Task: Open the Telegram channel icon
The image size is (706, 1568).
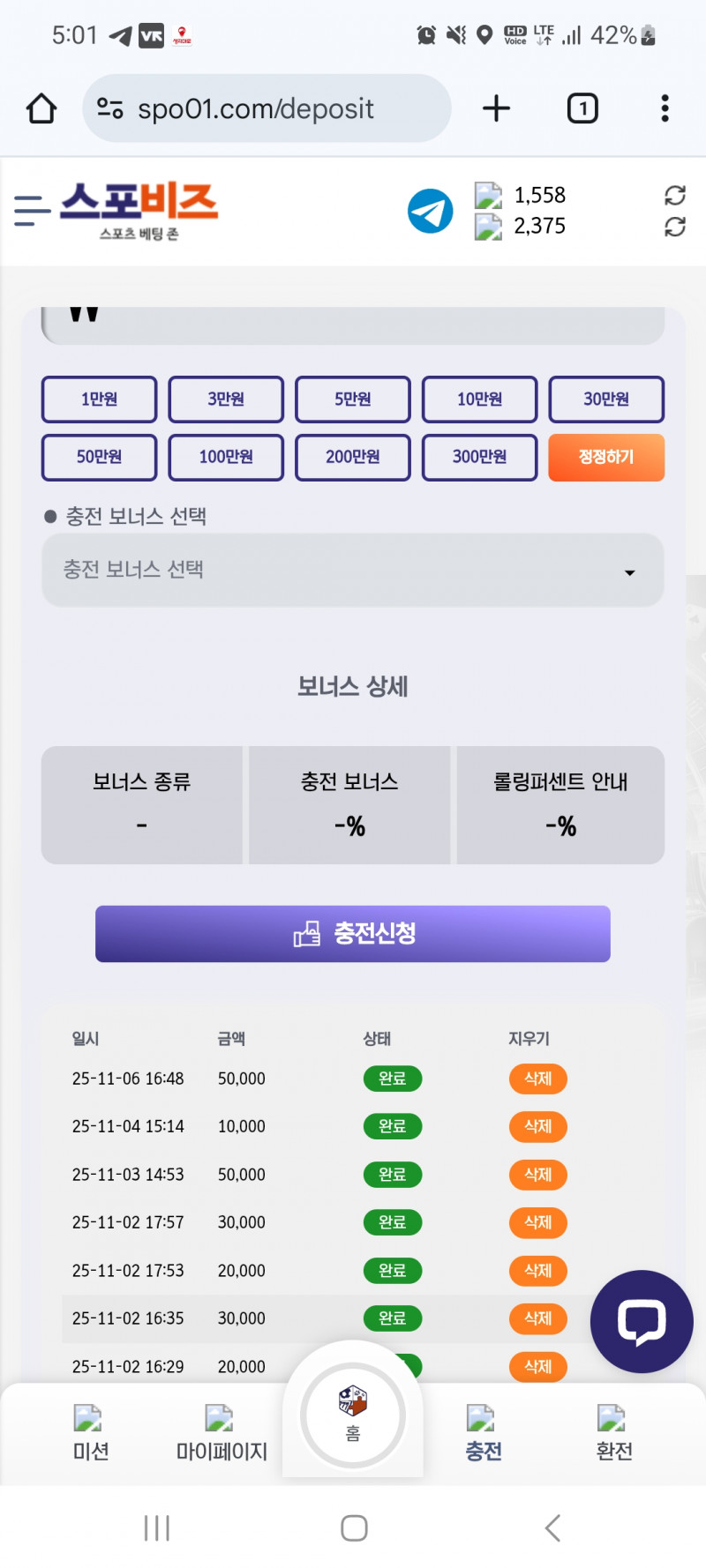Action: (x=430, y=212)
